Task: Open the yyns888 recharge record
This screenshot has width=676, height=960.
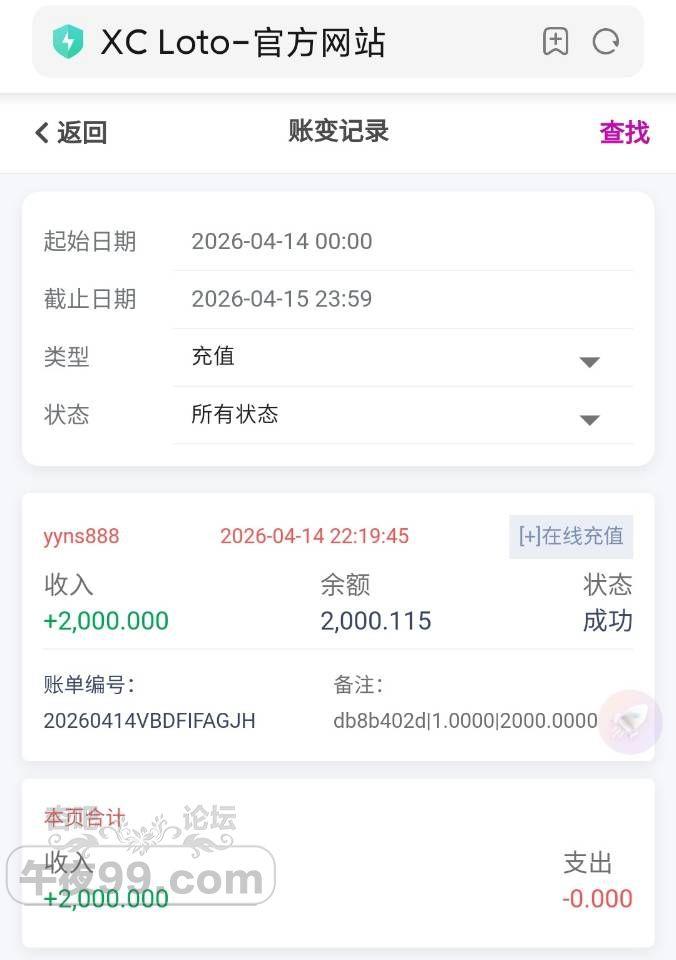Action: click(337, 627)
